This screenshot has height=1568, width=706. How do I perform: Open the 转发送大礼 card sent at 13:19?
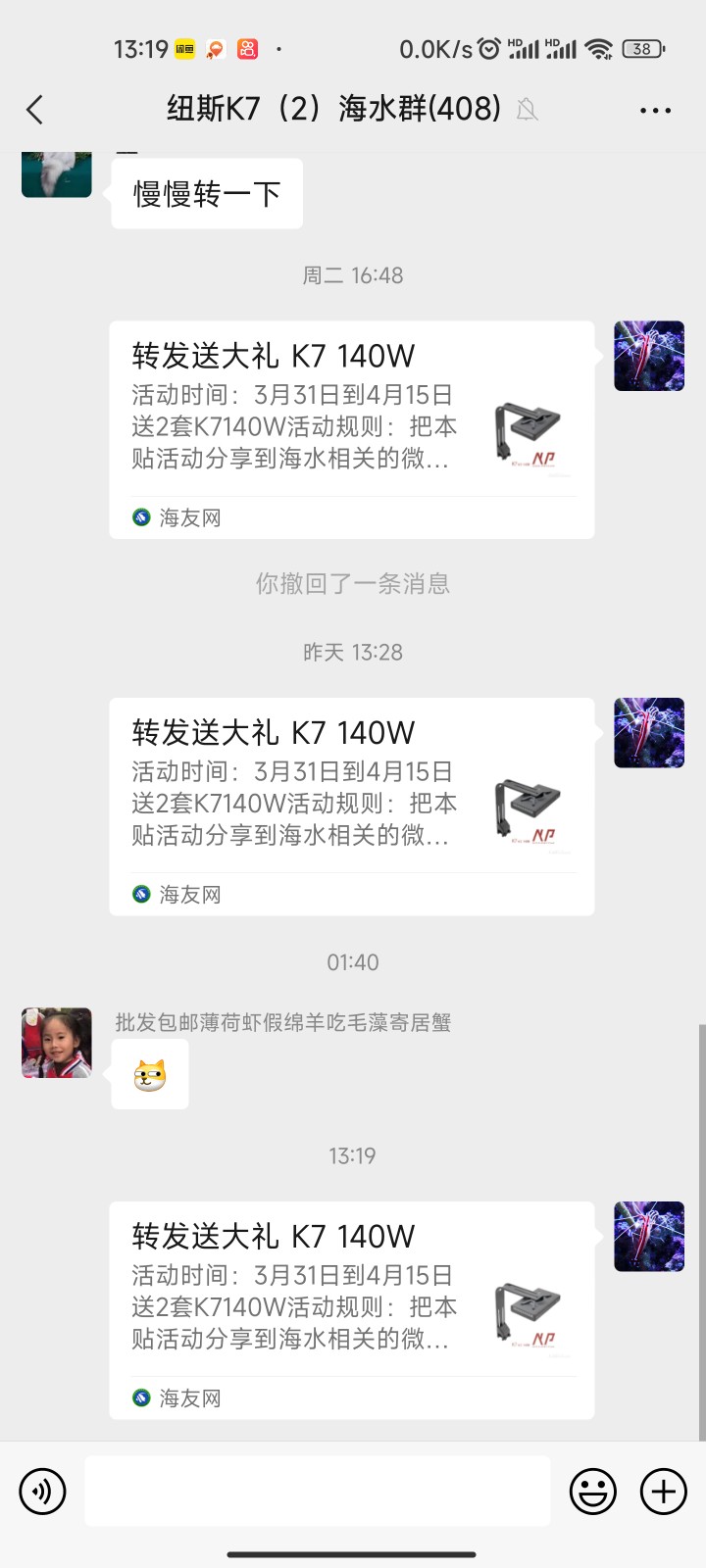(x=351, y=1309)
